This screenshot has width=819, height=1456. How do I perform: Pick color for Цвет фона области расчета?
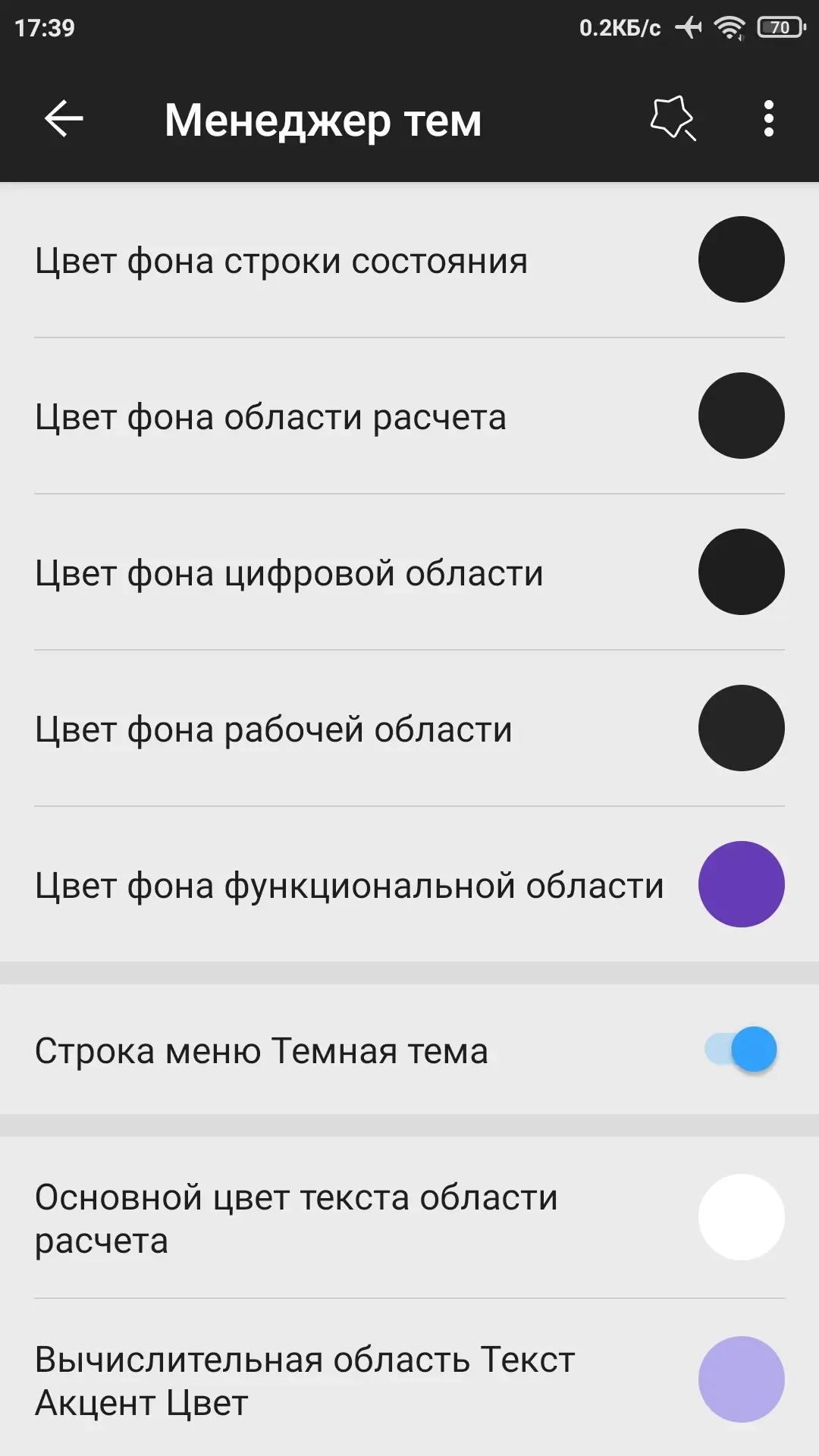pos(742,416)
